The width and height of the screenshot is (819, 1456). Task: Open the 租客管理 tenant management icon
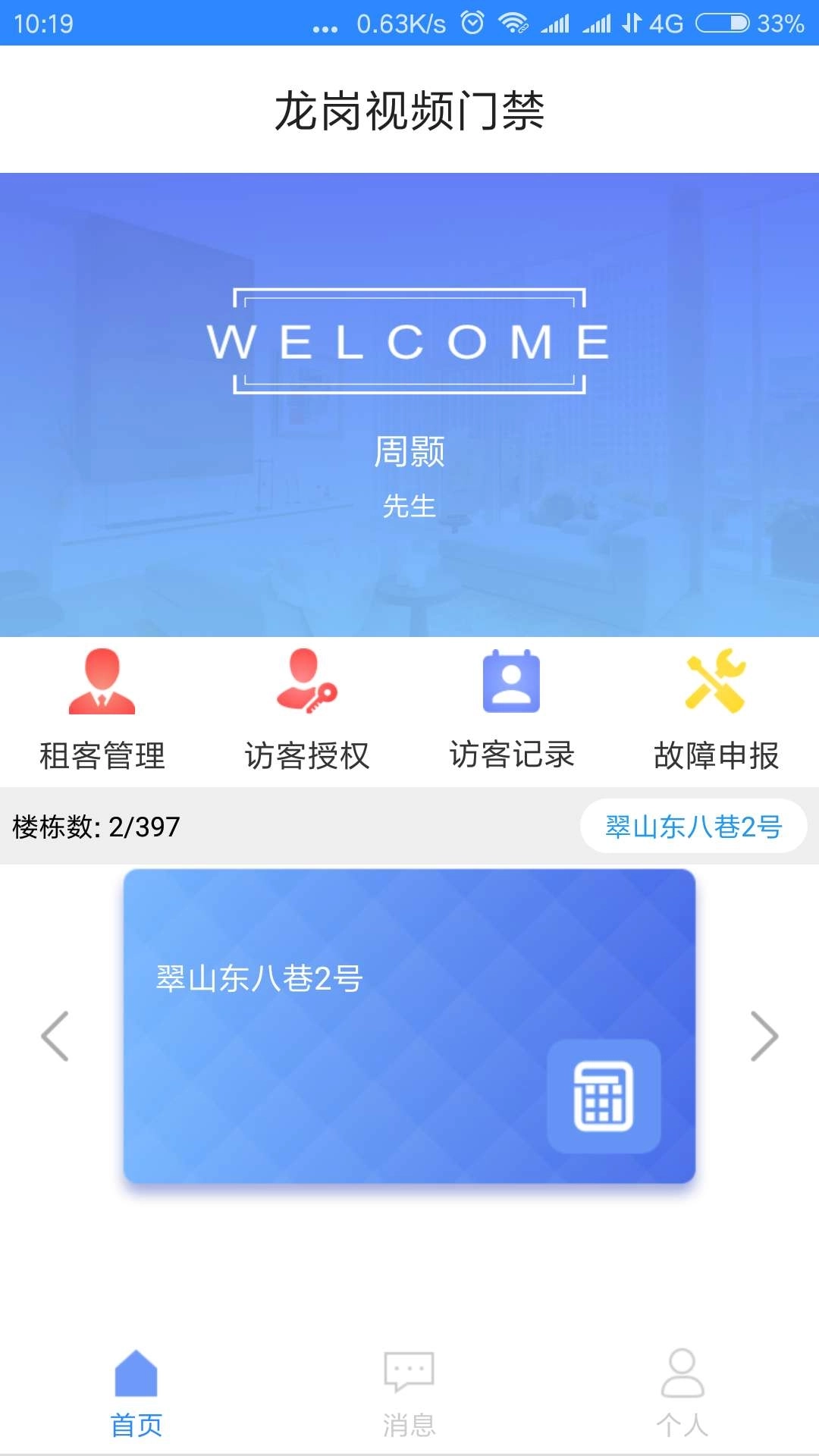point(101,683)
